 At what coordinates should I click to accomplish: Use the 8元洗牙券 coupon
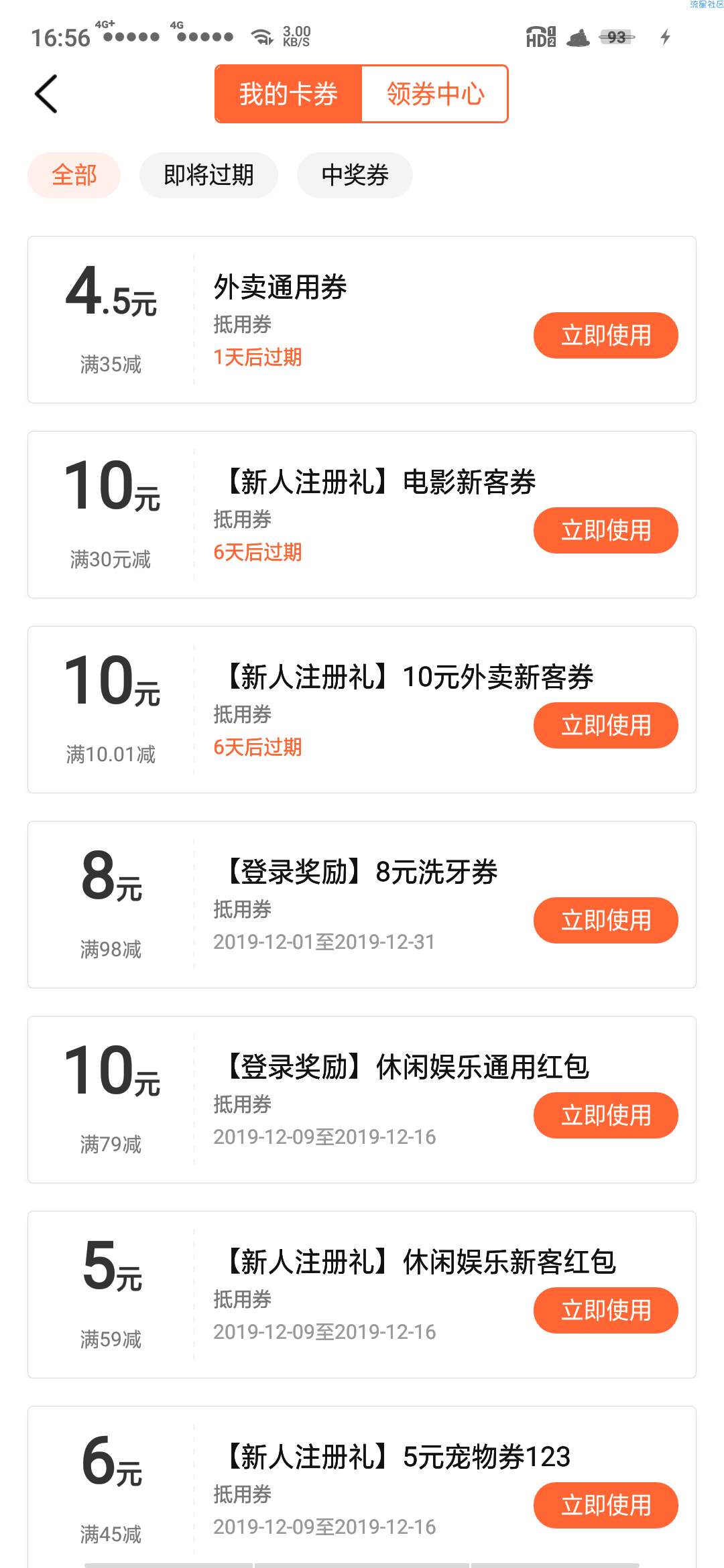tap(606, 920)
